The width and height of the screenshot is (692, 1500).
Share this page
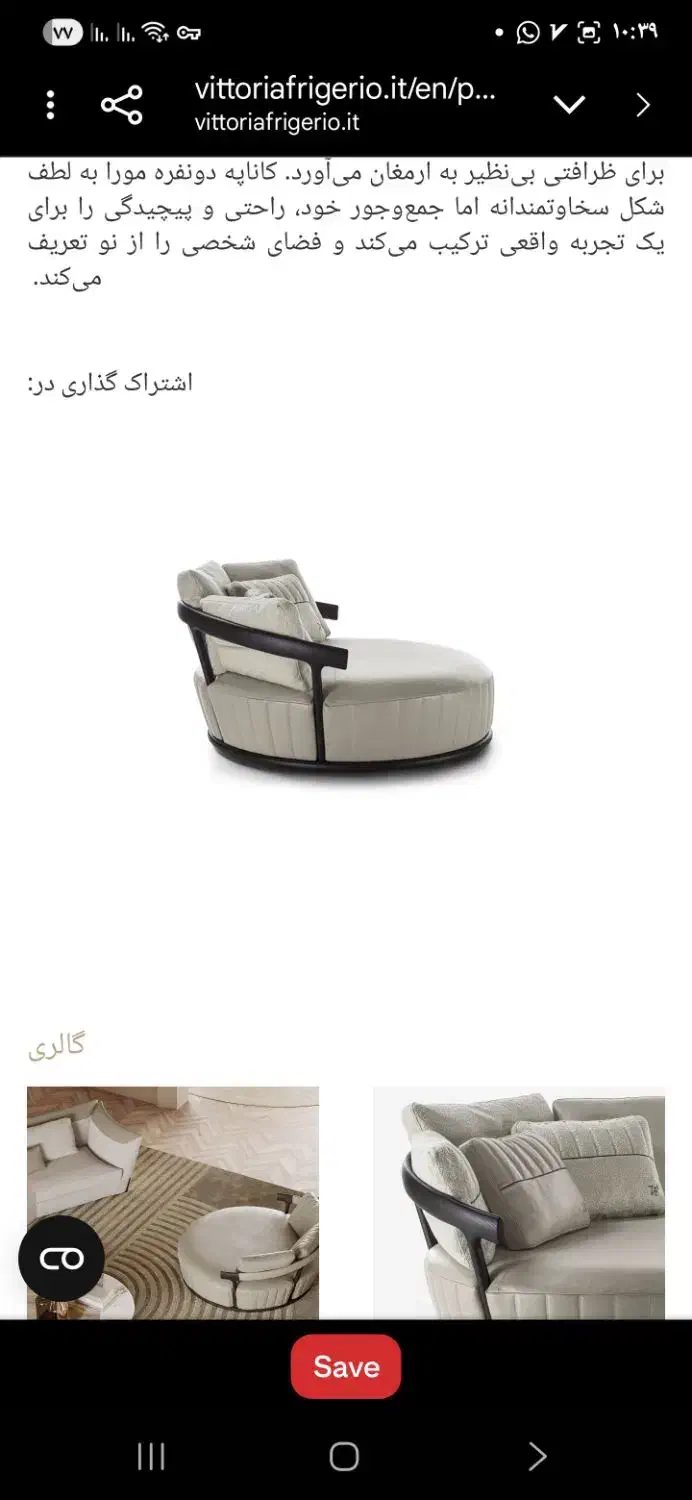pos(122,105)
